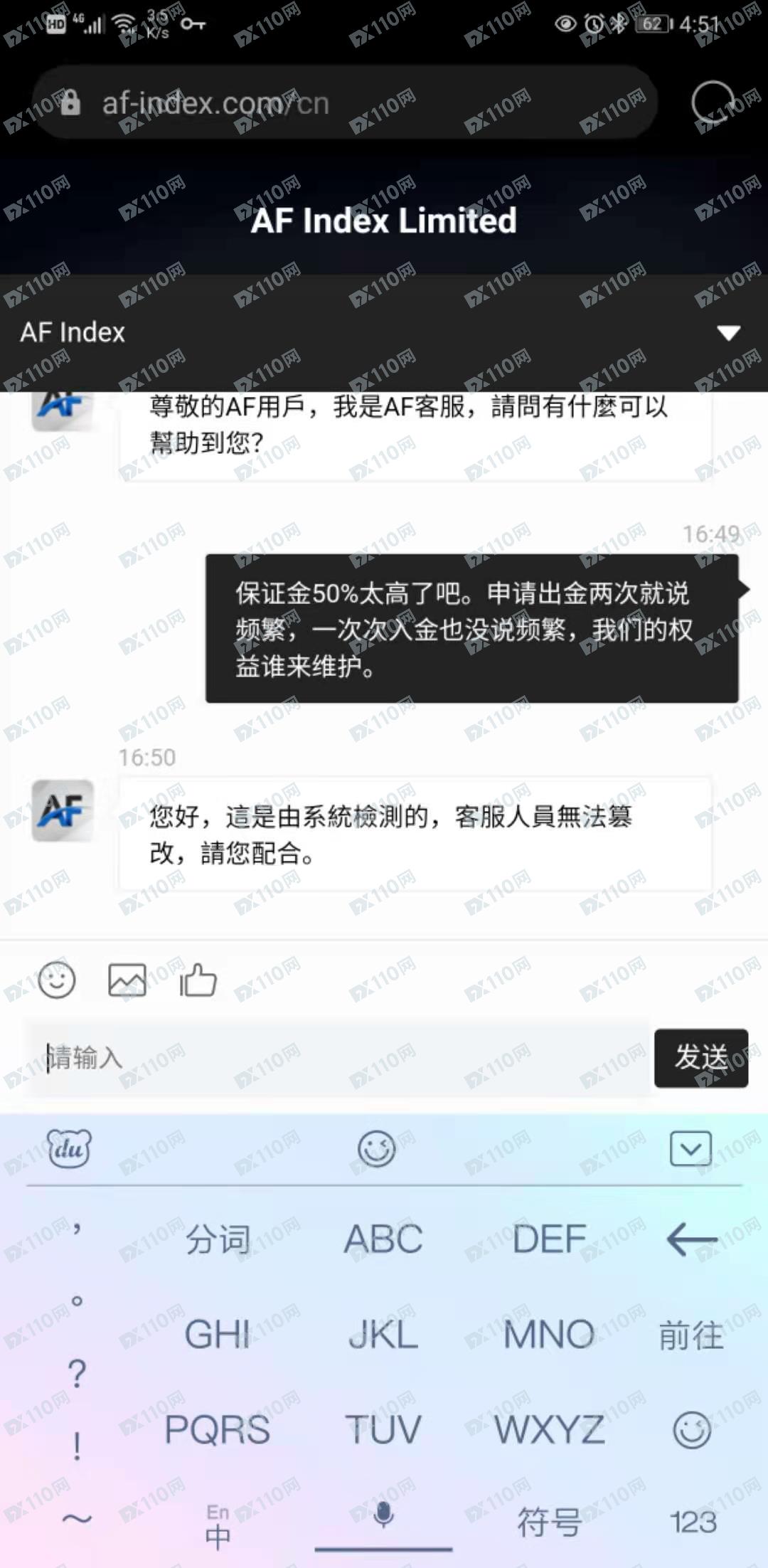This screenshot has height=1568, width=768.
Task: Tap the 分词 key
Action: pos(218,1240)
